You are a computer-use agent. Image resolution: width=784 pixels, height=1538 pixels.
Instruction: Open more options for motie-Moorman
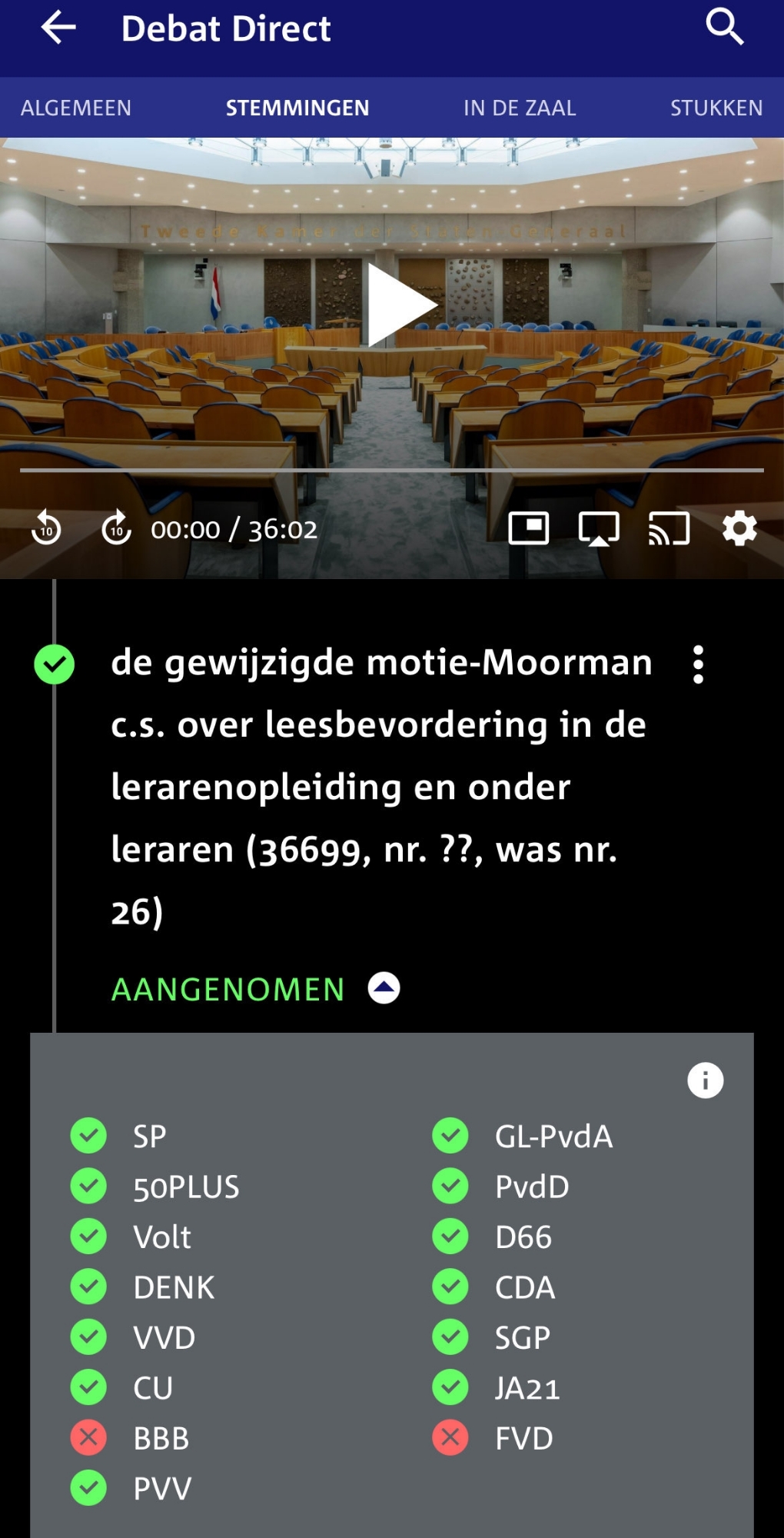[698, 664]
